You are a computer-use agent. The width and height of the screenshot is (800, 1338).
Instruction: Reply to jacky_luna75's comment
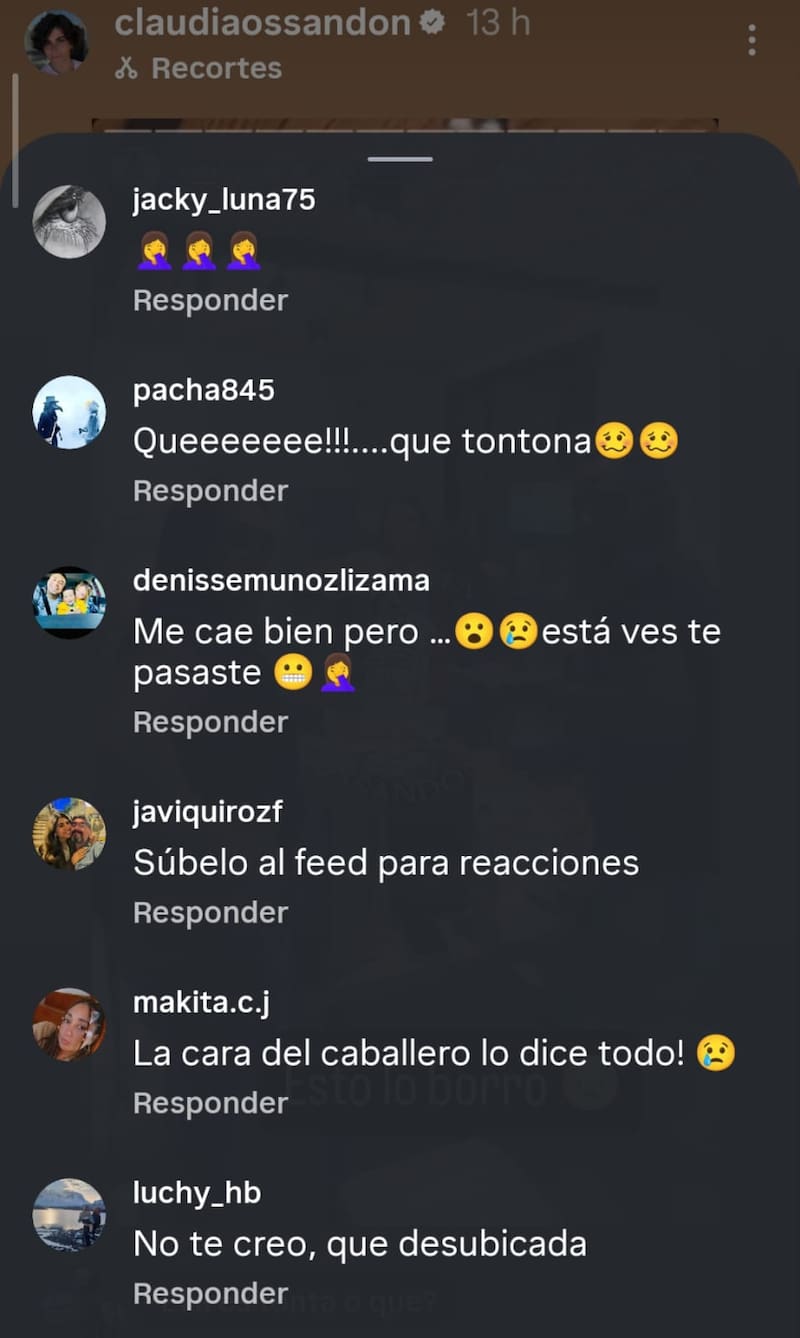[x=210, y=300]
